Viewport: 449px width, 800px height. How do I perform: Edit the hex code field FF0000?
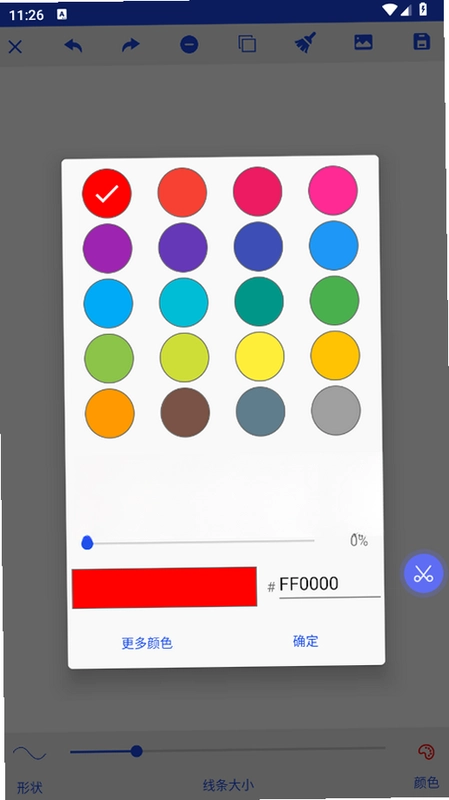pyautogui.click(x=329, y=584)
